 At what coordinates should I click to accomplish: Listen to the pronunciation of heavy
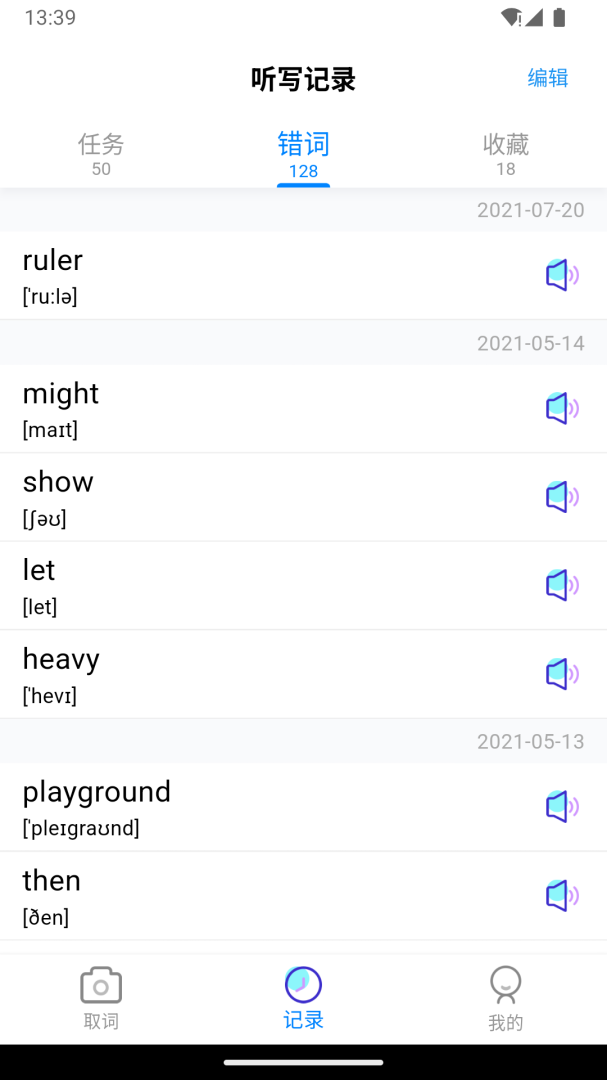click(x=562, y=674)
